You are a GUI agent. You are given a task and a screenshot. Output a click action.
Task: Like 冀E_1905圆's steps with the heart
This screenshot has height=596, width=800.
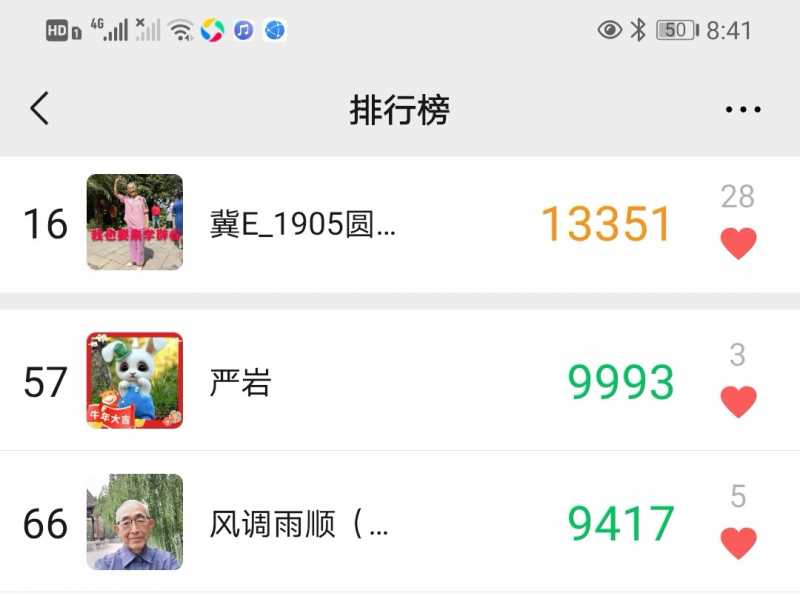(x=738, y=243)
